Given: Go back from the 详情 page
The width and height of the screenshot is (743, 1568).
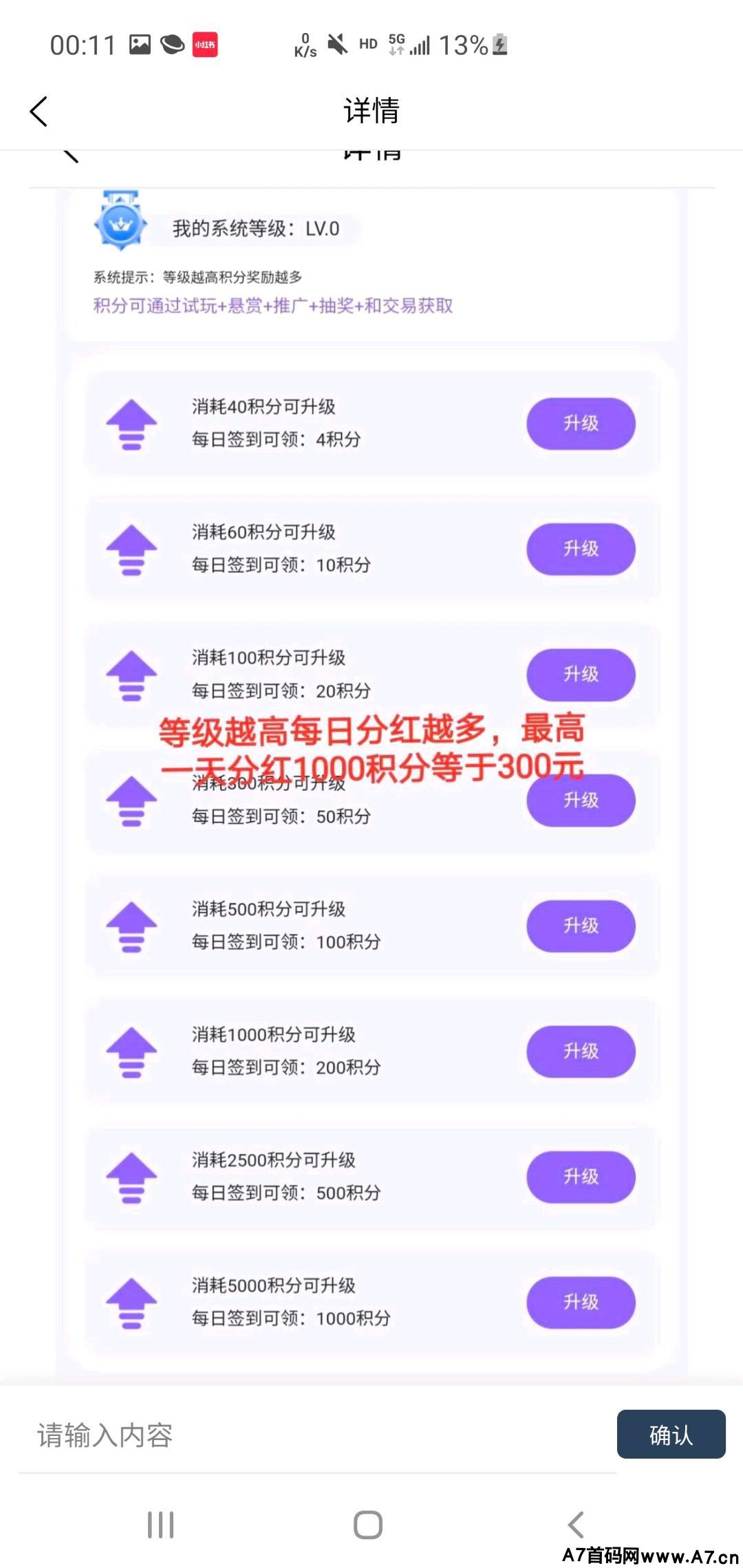Looking at the screenshot, I should tap(39, 111).
